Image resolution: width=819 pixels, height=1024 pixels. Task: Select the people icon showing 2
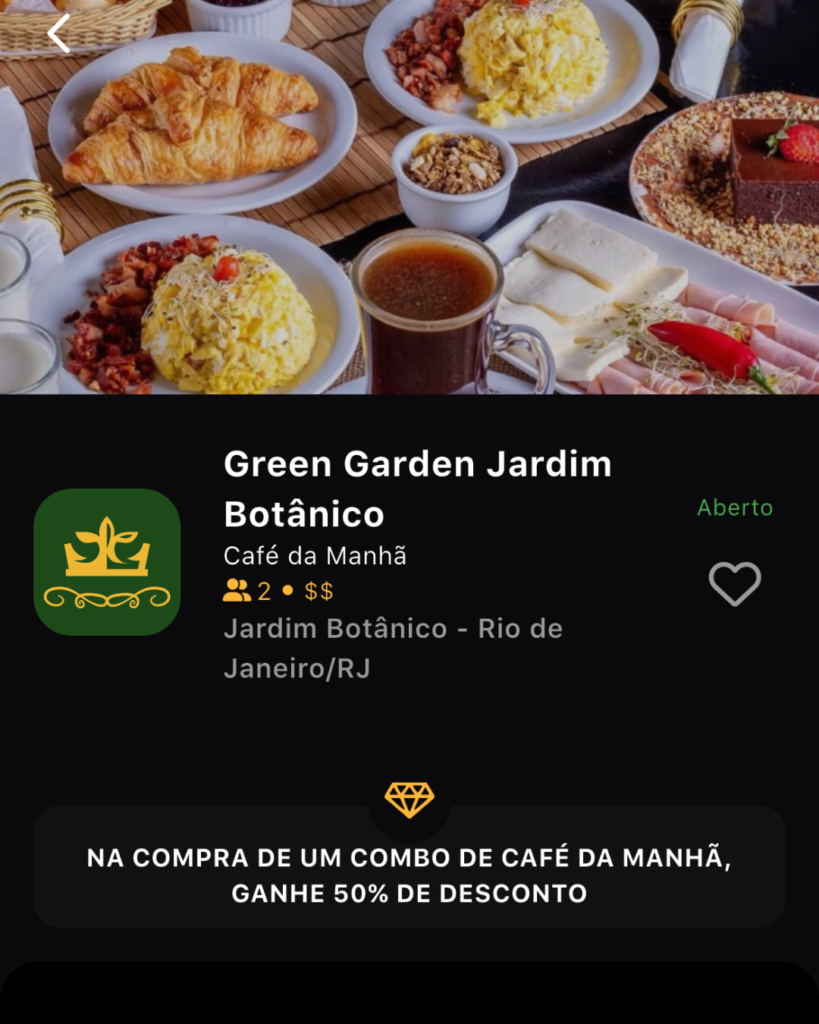coord(237,590)
